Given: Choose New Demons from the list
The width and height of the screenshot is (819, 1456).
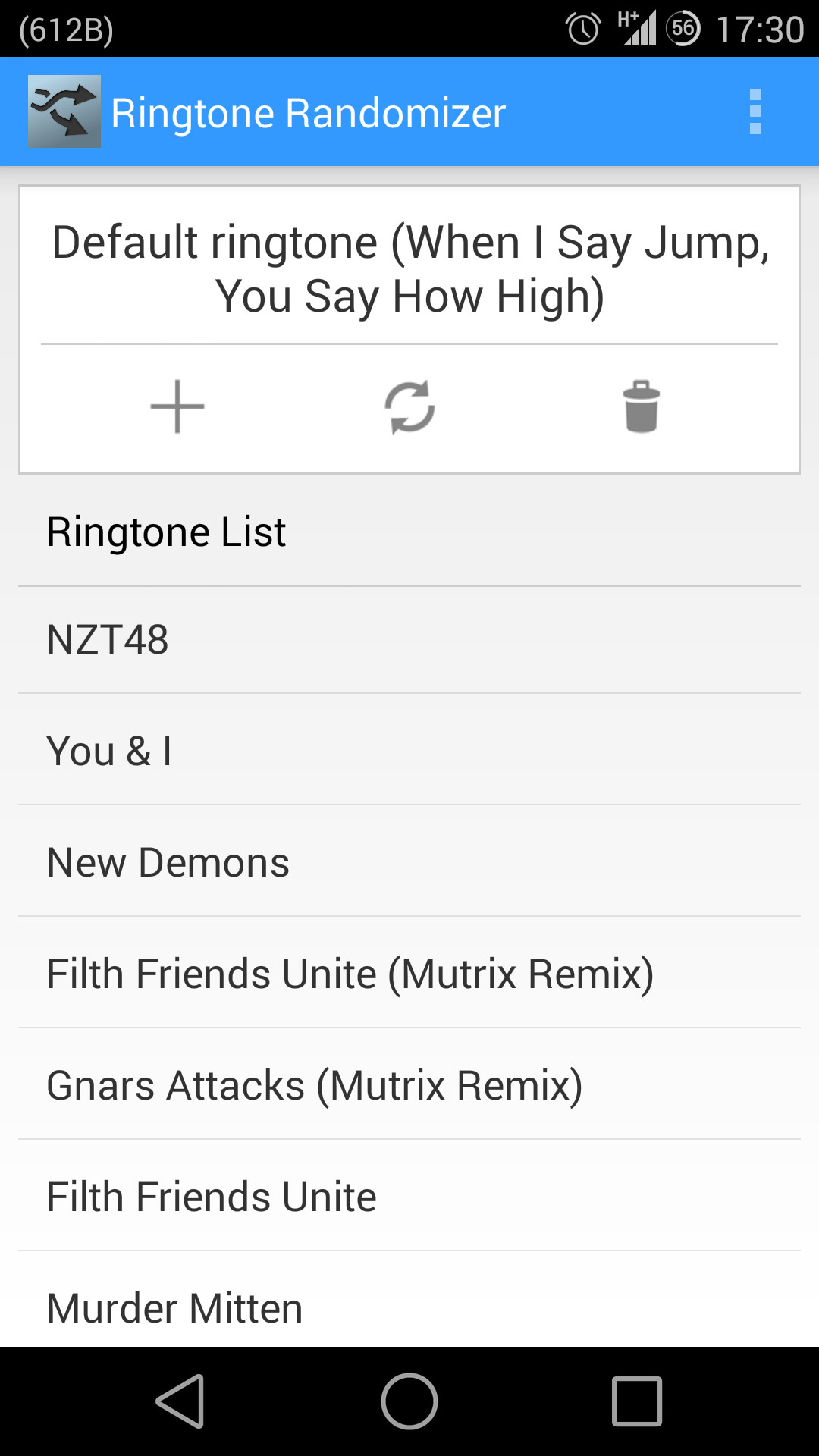Looking at the screenshot, I should tap(409, 862).
